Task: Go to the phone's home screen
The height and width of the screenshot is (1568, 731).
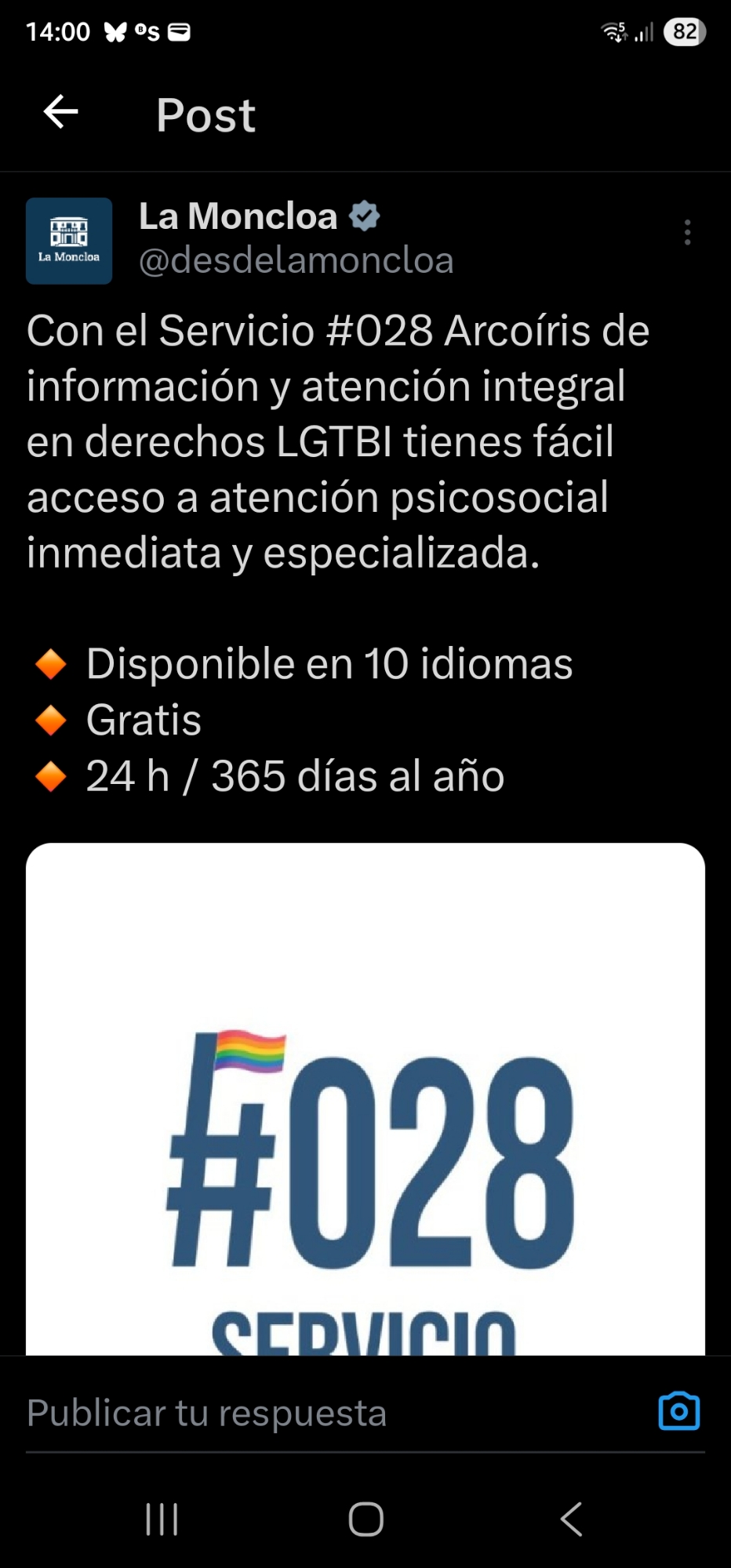Action: 365,1519
